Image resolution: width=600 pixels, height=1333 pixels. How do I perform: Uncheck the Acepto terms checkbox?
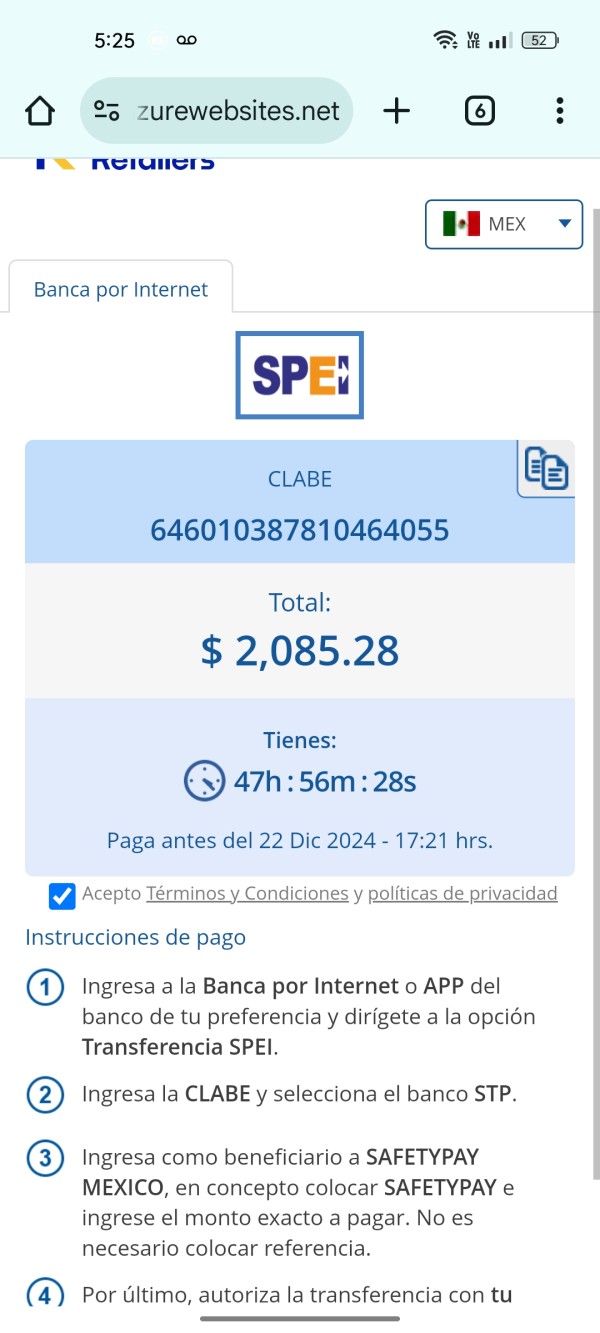62,896
